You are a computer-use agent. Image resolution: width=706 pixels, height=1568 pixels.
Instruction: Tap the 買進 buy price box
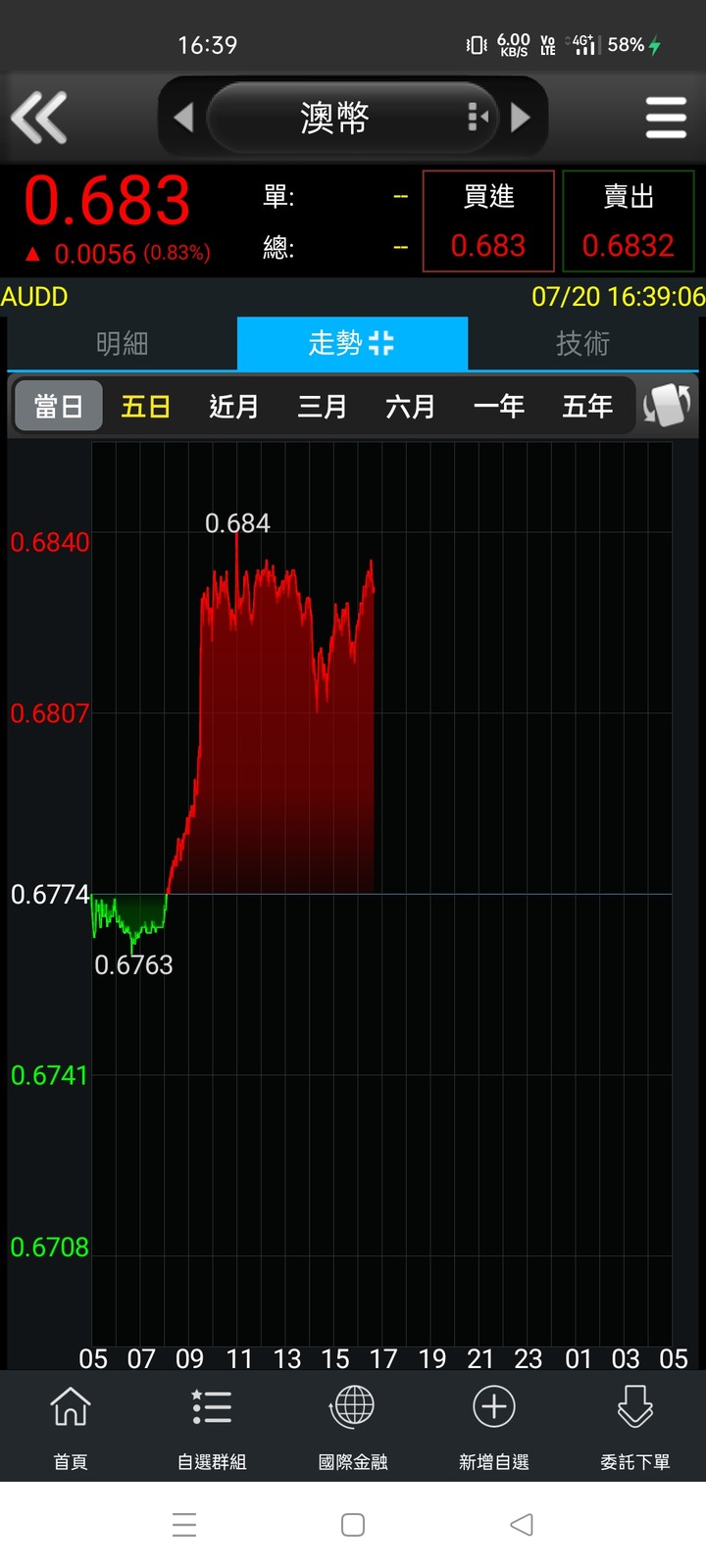tap(488, 220)
